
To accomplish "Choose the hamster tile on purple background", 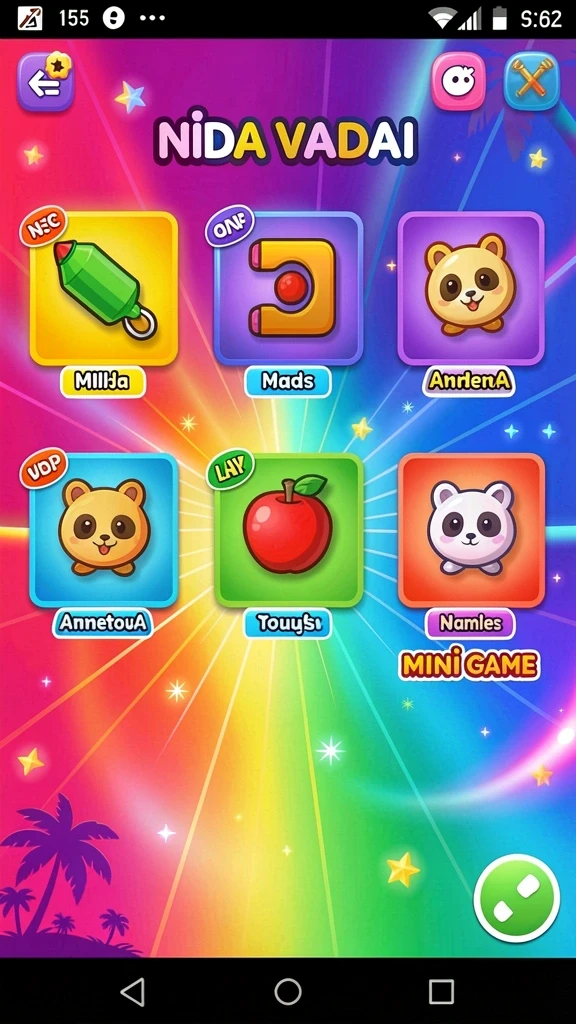I will (x=471, y=288).
